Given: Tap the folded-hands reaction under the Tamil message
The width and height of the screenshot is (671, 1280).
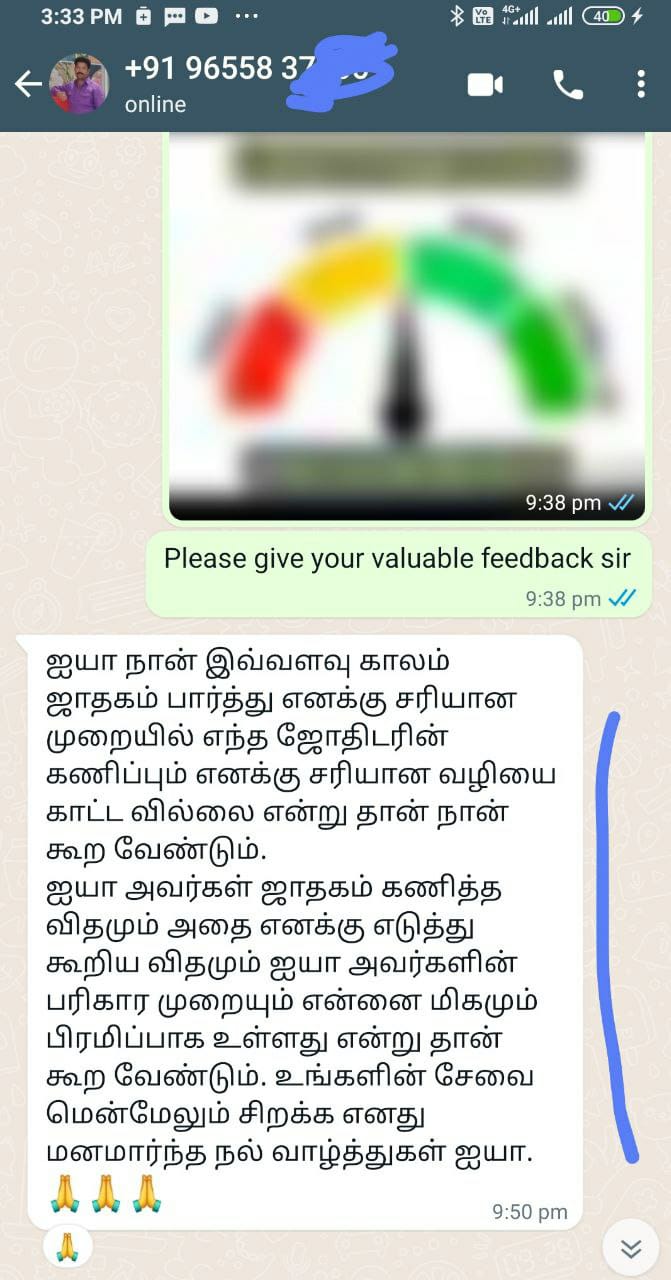Looking at the screenshot, I should (67, 1247).
